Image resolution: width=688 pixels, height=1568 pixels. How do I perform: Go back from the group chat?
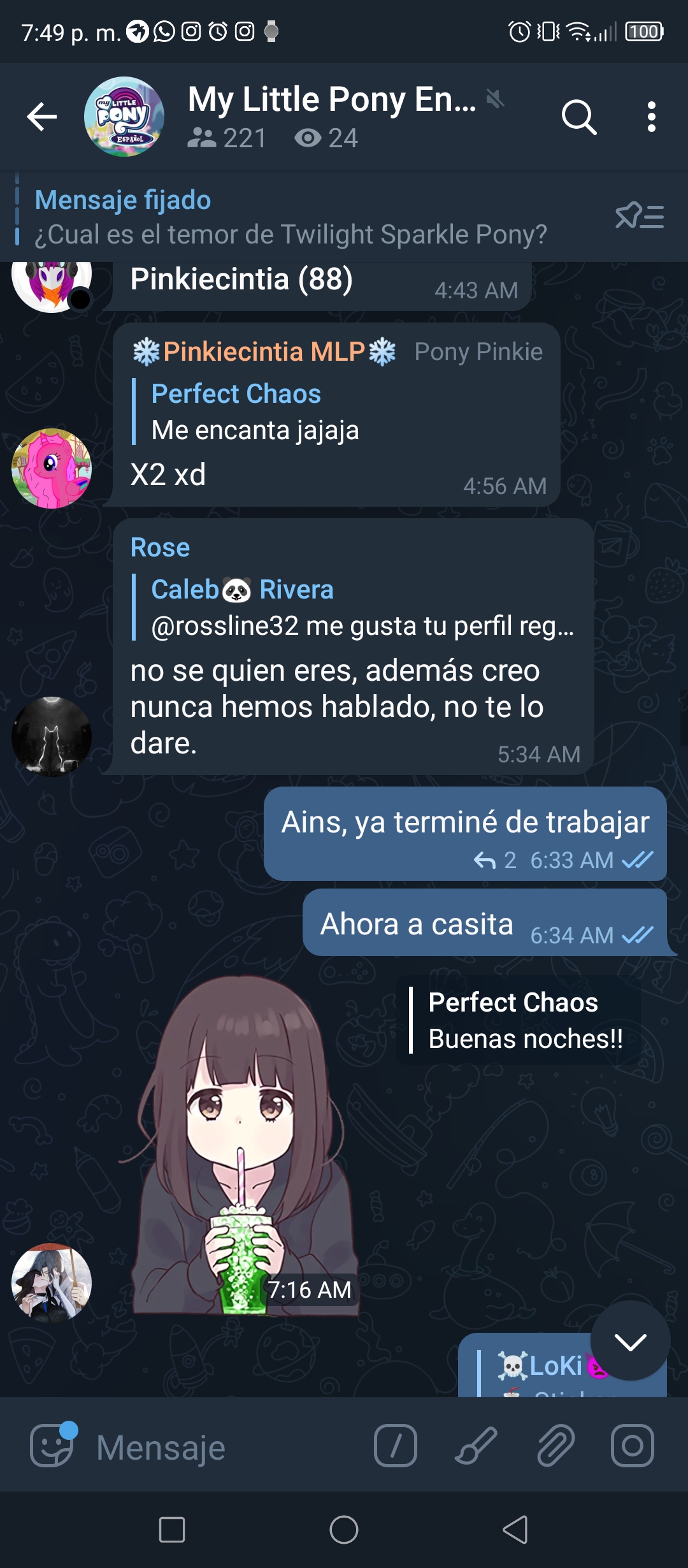pos(42,117)
